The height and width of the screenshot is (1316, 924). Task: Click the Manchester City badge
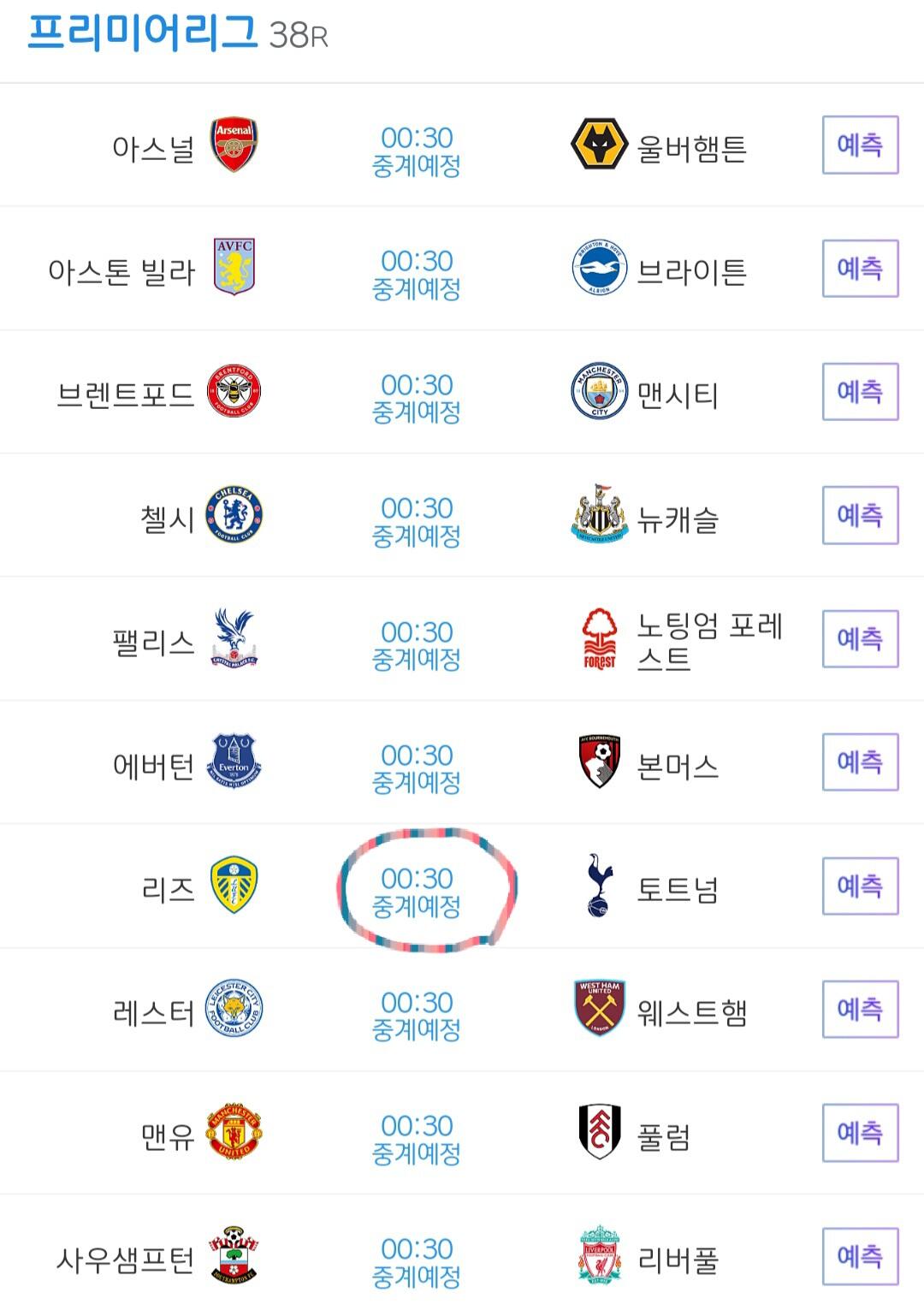pyautogui.click(x=599, y=391)
